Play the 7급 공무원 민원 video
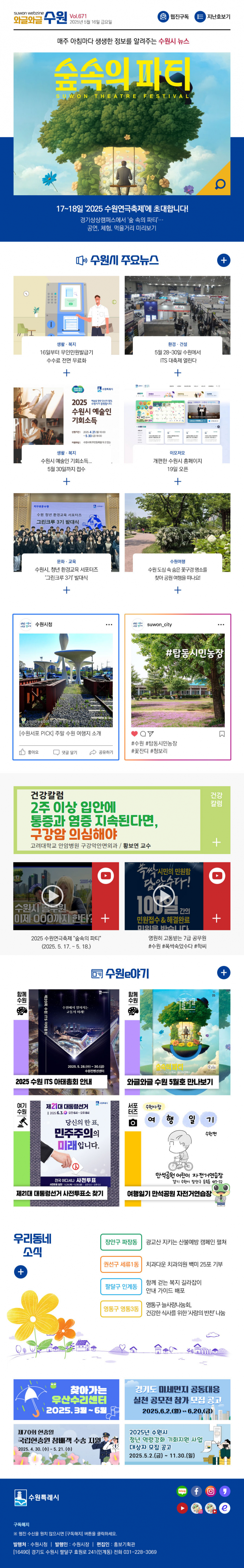Viewport: 244px width, 1568px height. pyautogui.click(x=163, y=895)
